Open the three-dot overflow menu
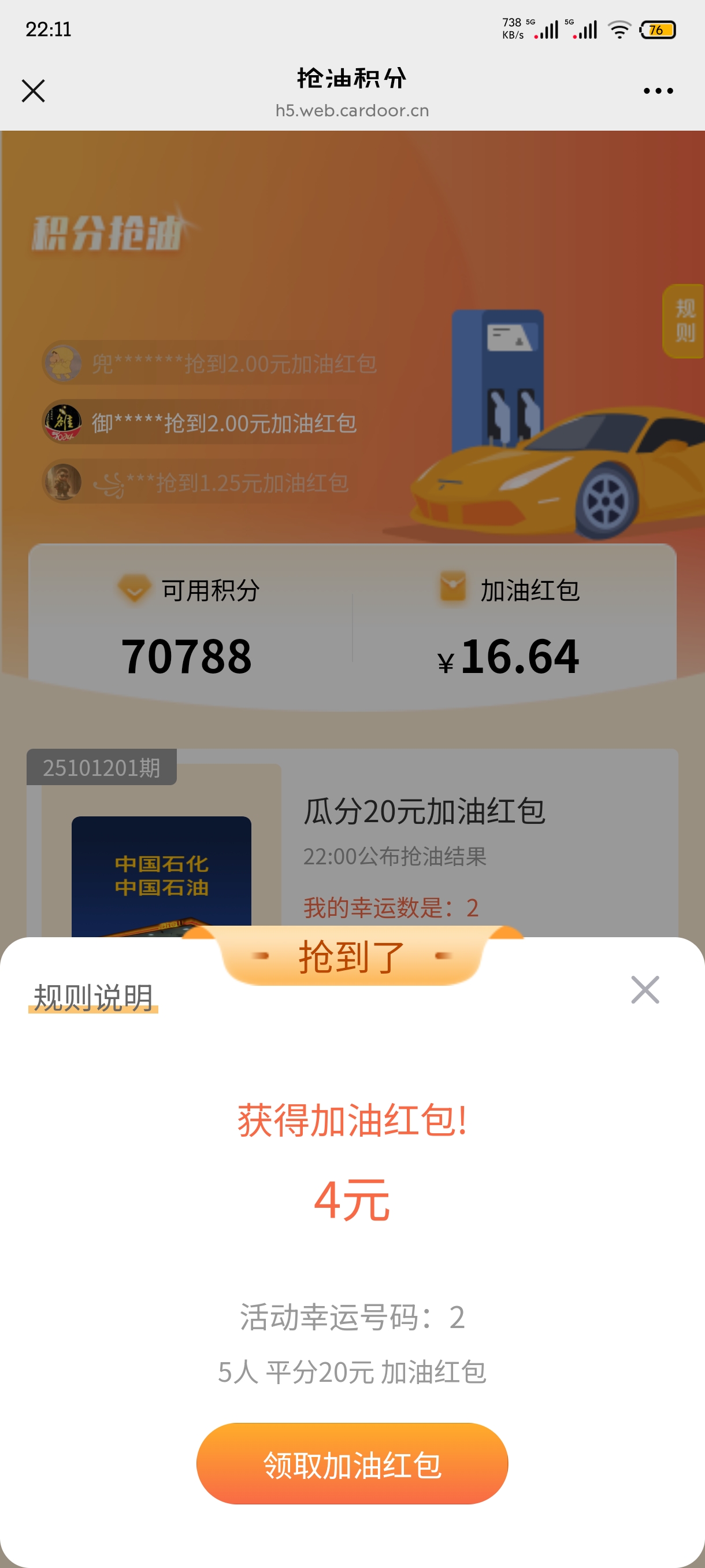Image resolution: width=705 pixels, height=1568 pixels. pyautogui.click(x=658, y=91)
